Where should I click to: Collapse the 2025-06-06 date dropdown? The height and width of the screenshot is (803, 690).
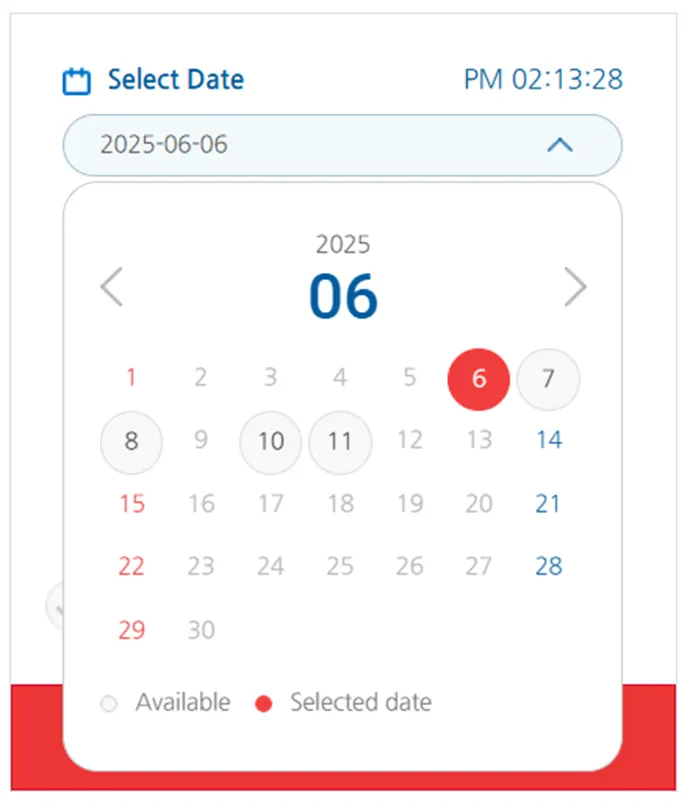[x=559, y=145]
